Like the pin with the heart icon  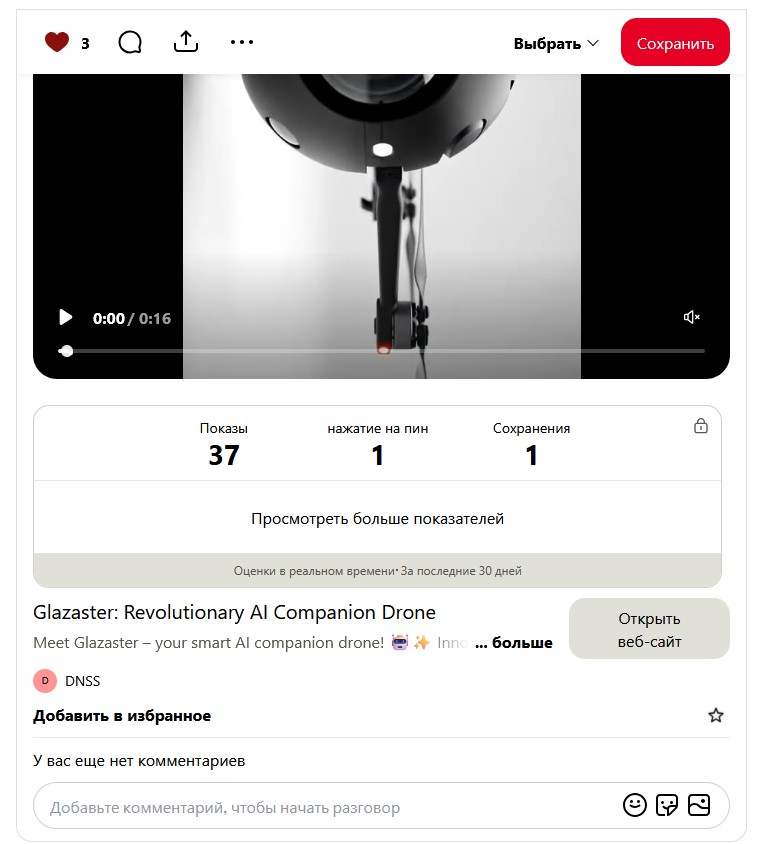[x=57, y=42]
